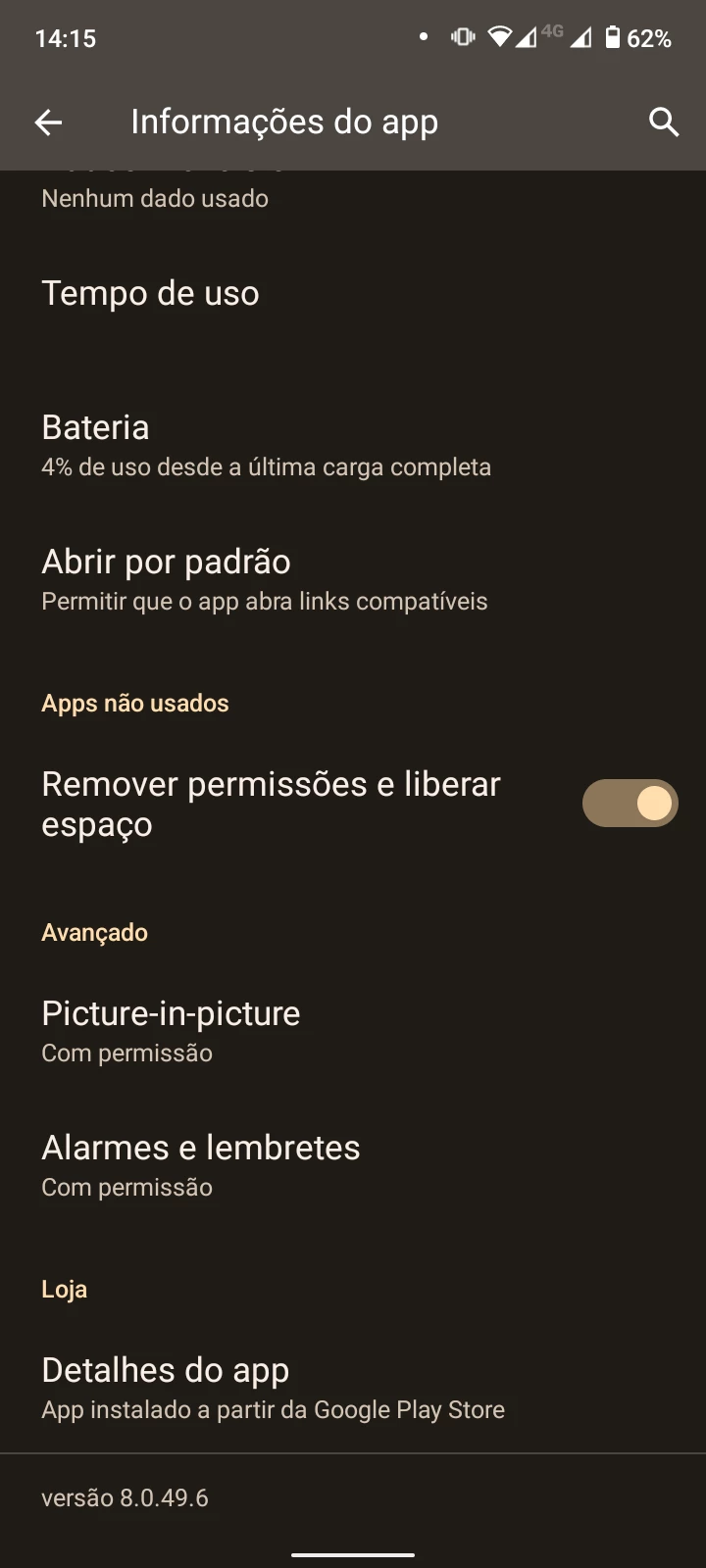The height and width of the screenshot is (1568, 706).
Task: Disable Remover permissões e liberar espaço
Action: tap(630, 804)
